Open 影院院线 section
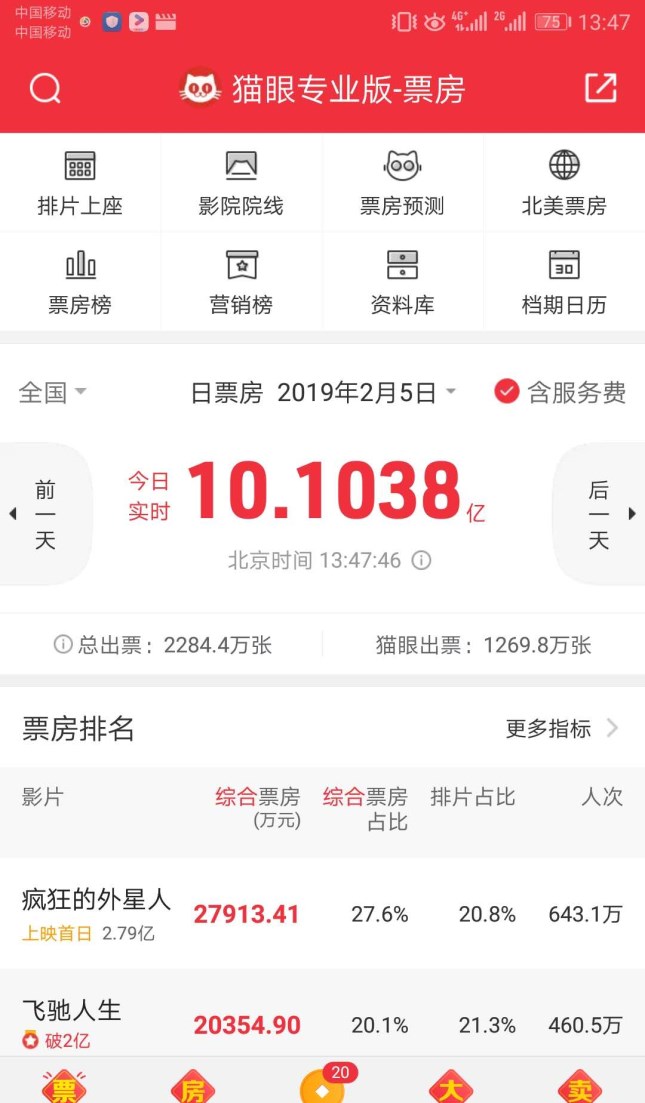 tap(241, 183)
